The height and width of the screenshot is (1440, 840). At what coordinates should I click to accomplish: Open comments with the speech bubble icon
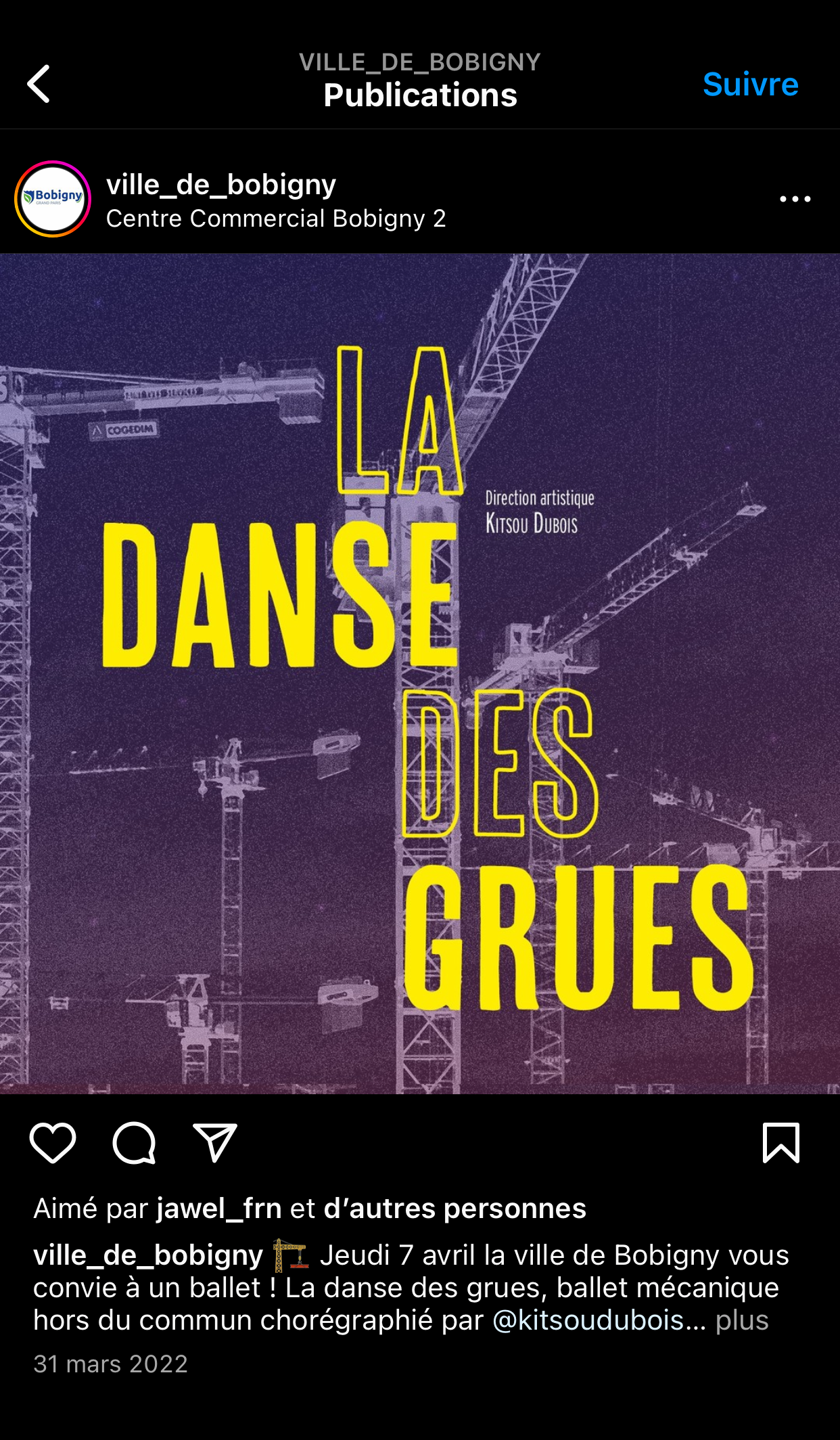click(134, 1143)
